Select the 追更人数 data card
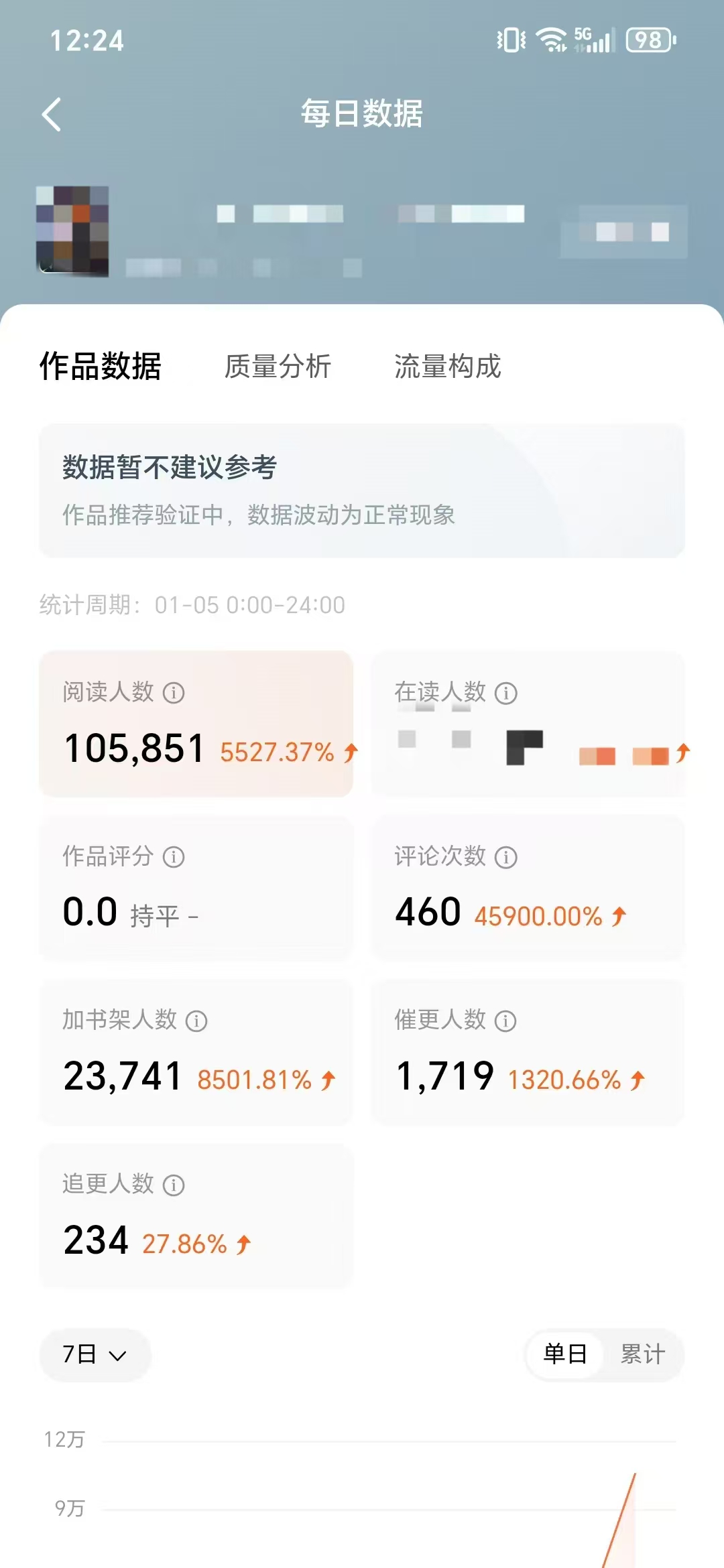The width and height of the screenshot is (724, 1568). [196, 1216]
